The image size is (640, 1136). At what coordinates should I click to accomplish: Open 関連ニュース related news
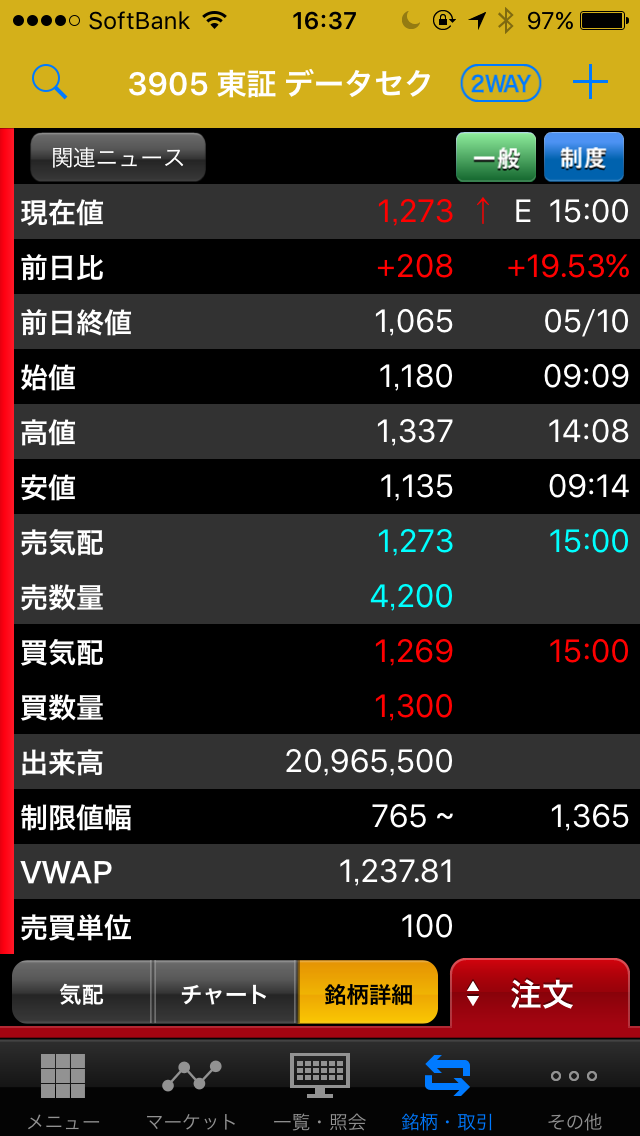click(118, 158)
